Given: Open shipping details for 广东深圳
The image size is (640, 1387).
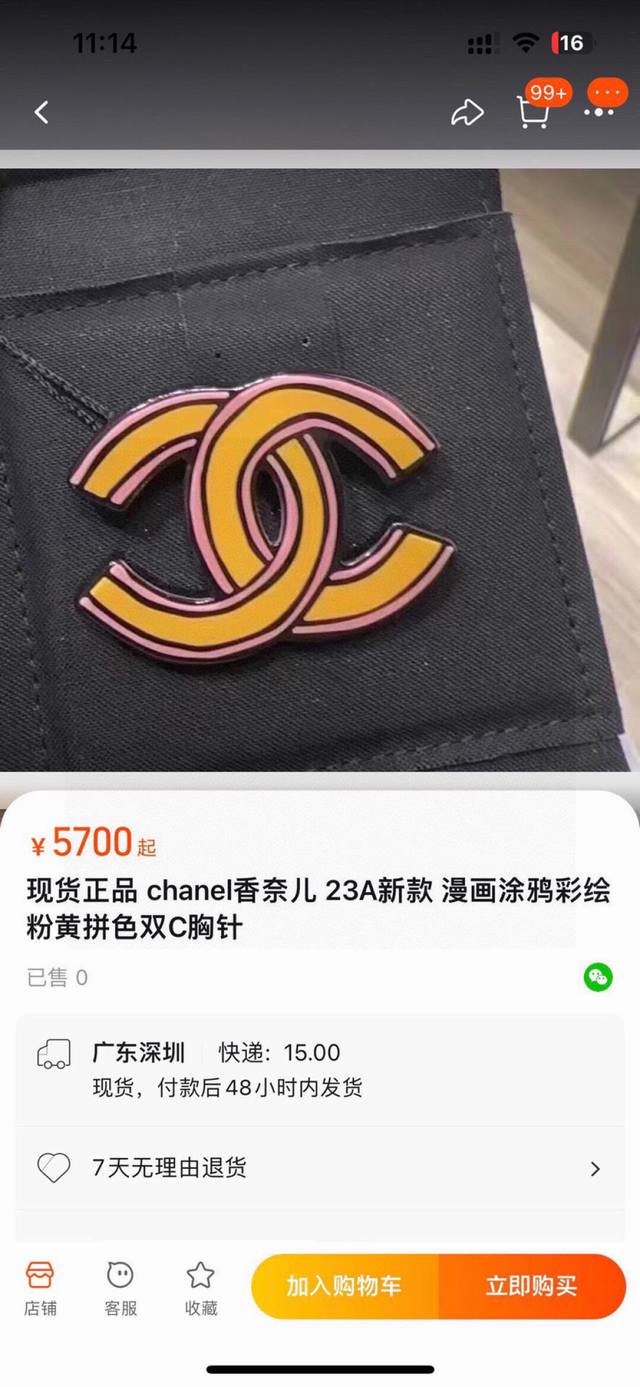Looking at the screenshot, I should (x=320, y=1070).
